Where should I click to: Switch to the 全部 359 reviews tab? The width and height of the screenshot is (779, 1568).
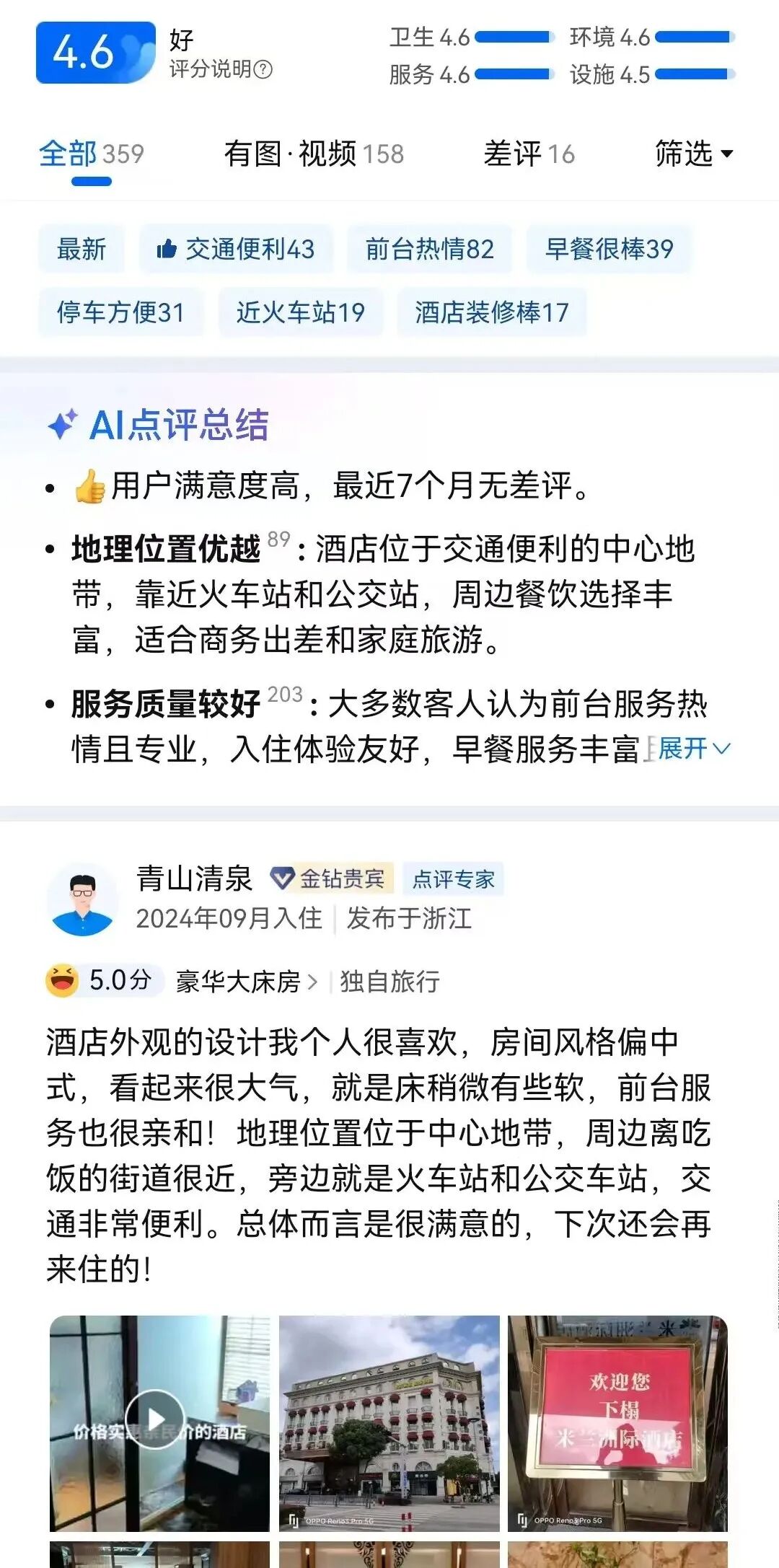coord(92,154)
